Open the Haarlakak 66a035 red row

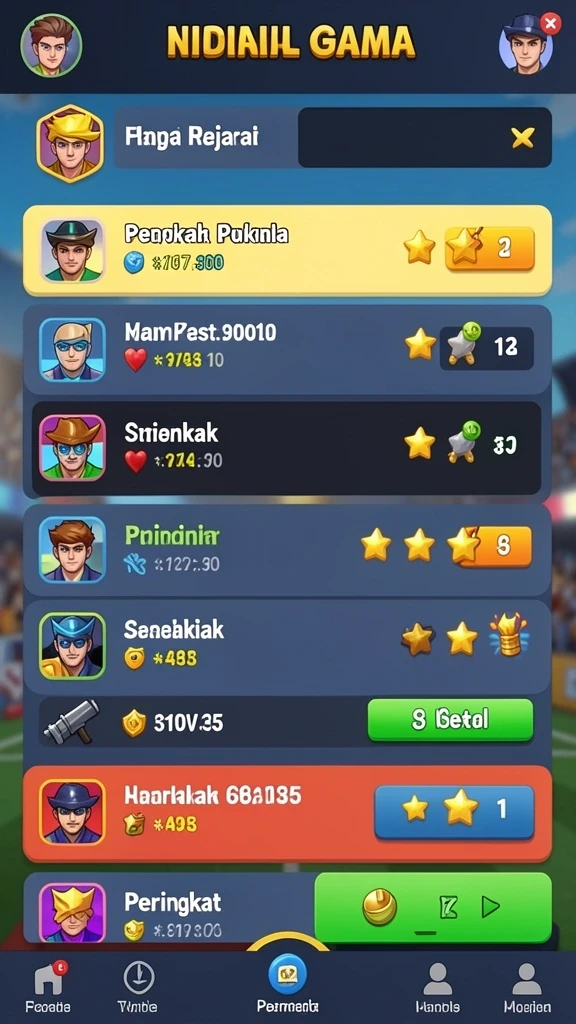(287, 813)
